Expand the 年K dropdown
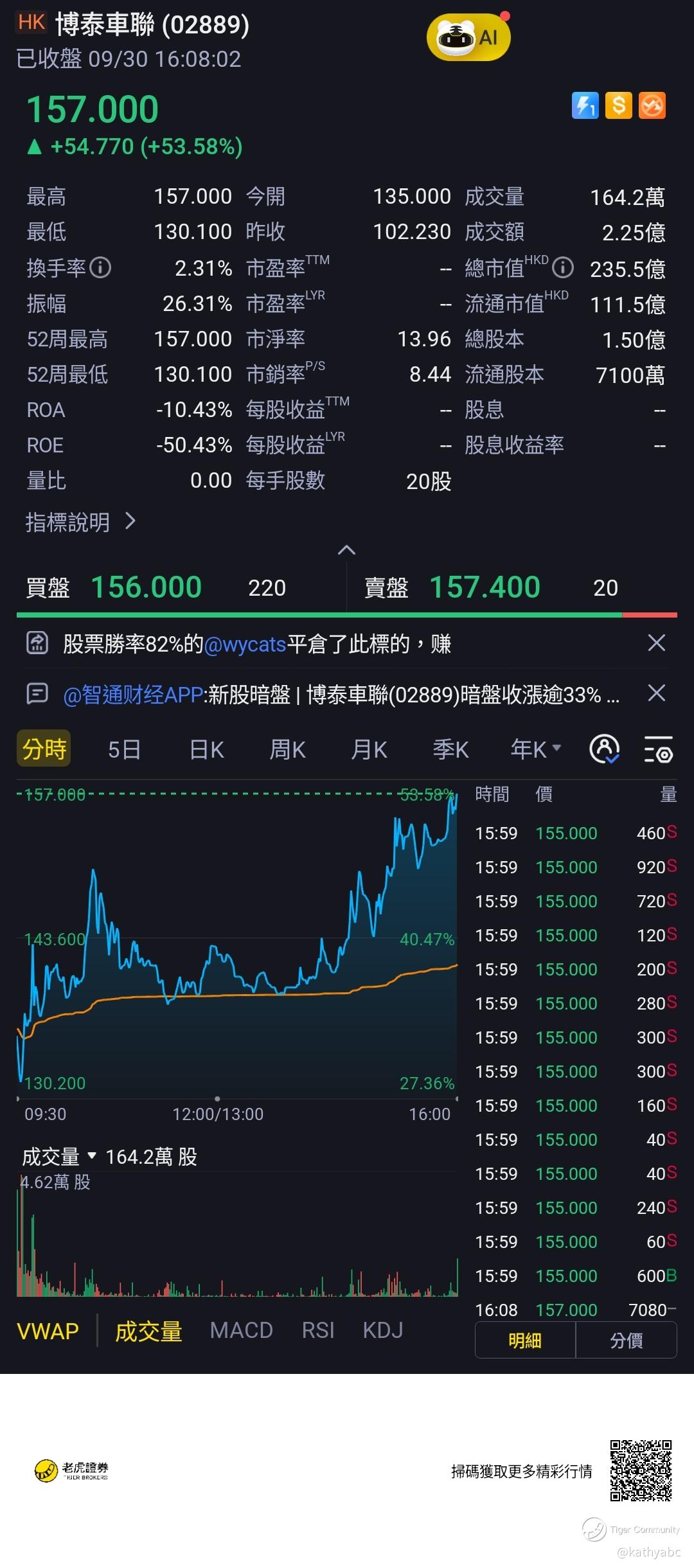The width and height of the screenshot is (694, 1568). click(x=535, y=749)
